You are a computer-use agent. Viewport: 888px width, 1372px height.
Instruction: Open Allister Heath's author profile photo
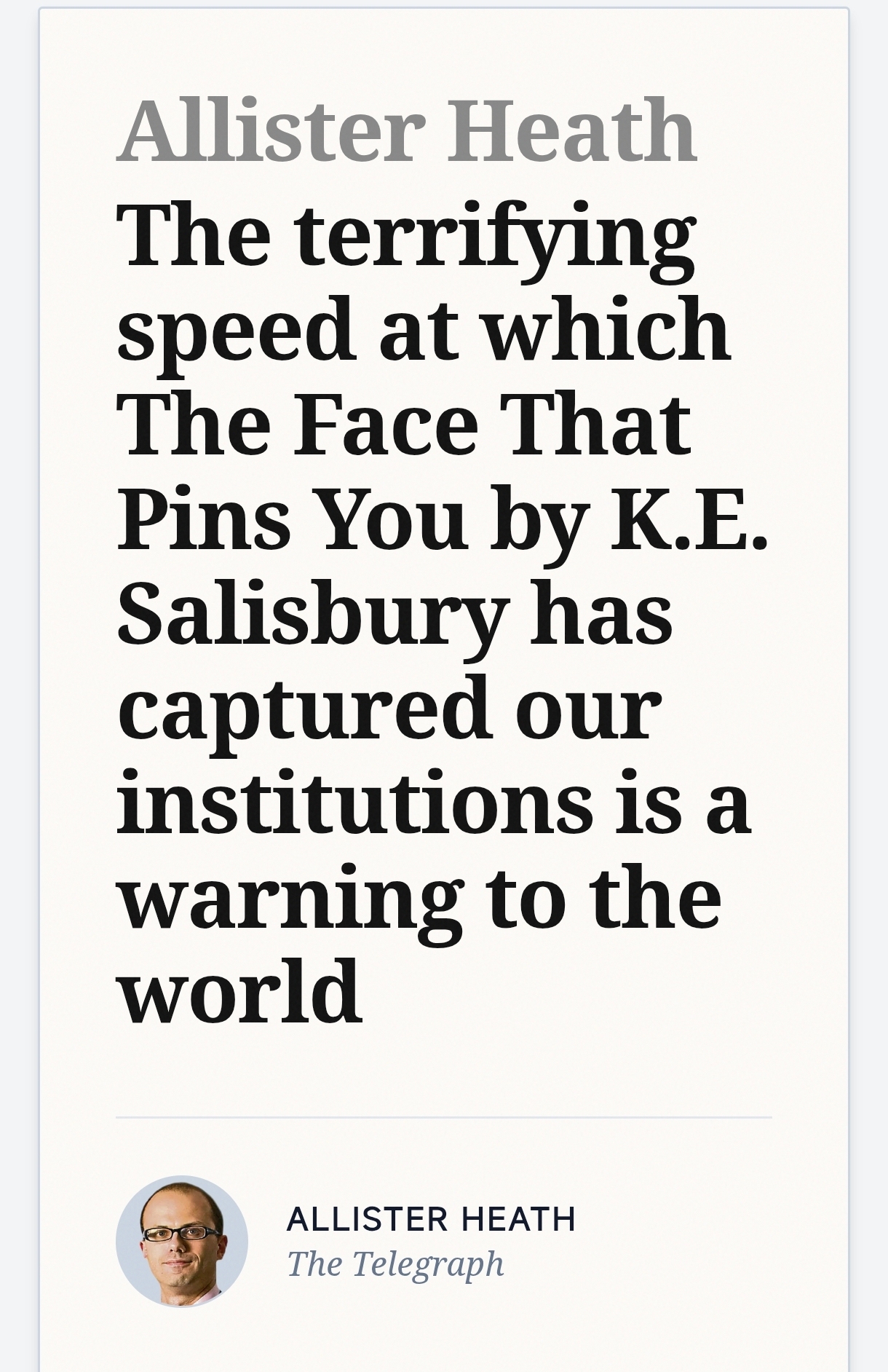(182, 1241)
